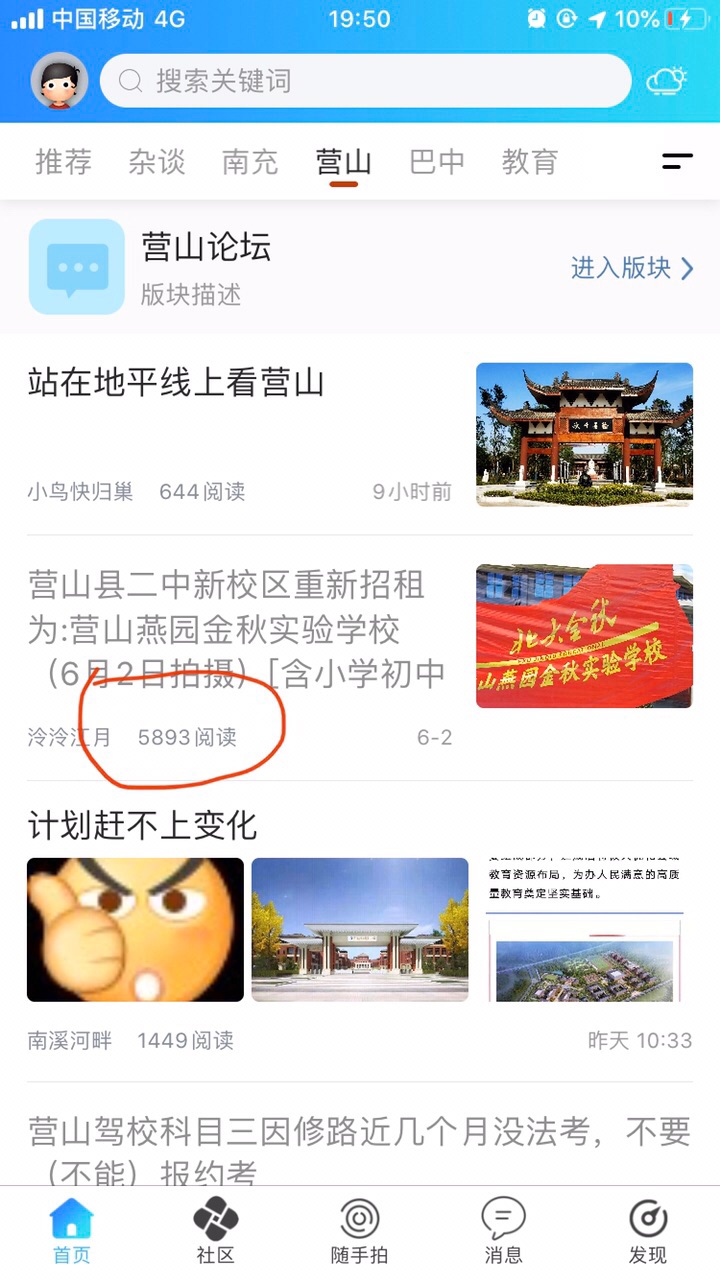Open the 随手拍 tab
This screenshot has height=1280, width=720.
click(359, 1233)
